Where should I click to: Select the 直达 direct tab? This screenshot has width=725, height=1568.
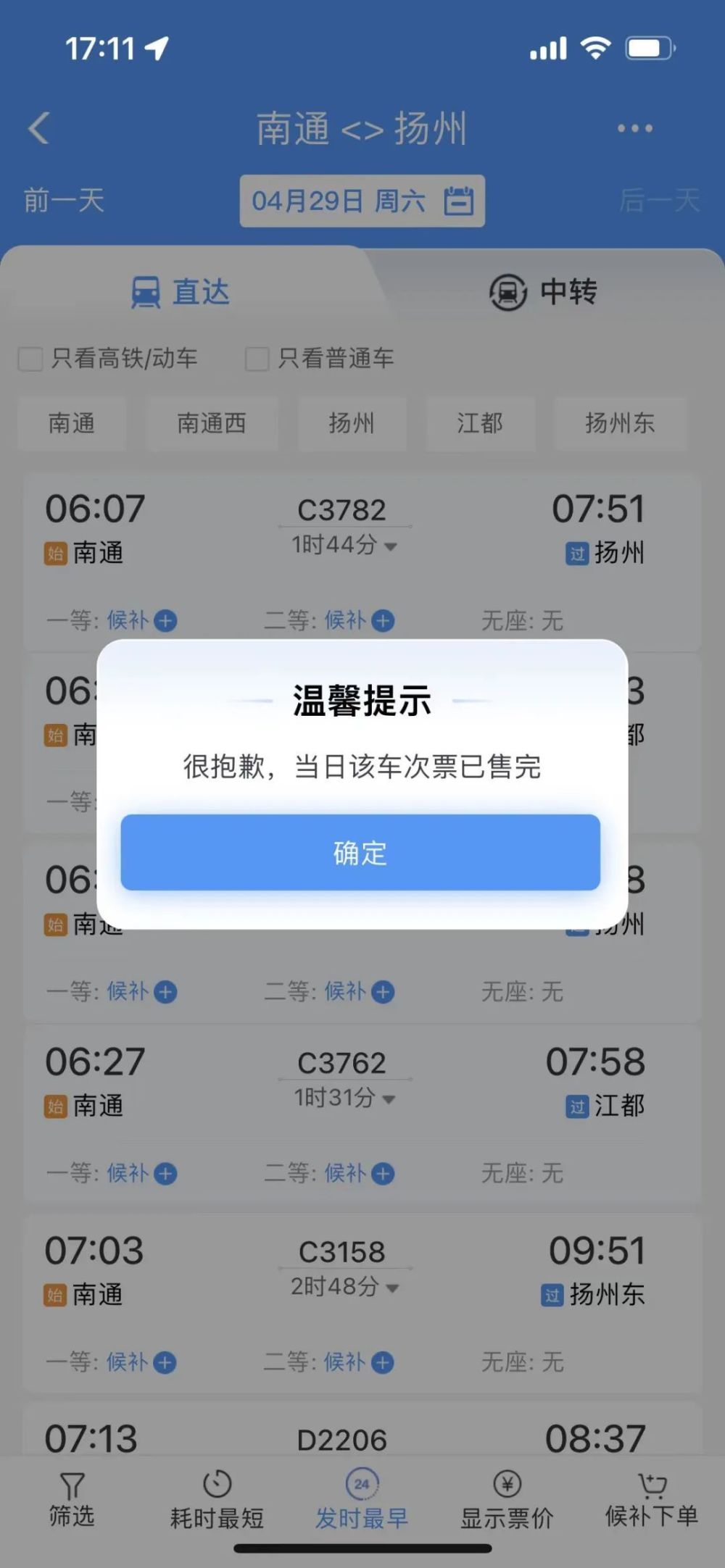pos(181,292)
